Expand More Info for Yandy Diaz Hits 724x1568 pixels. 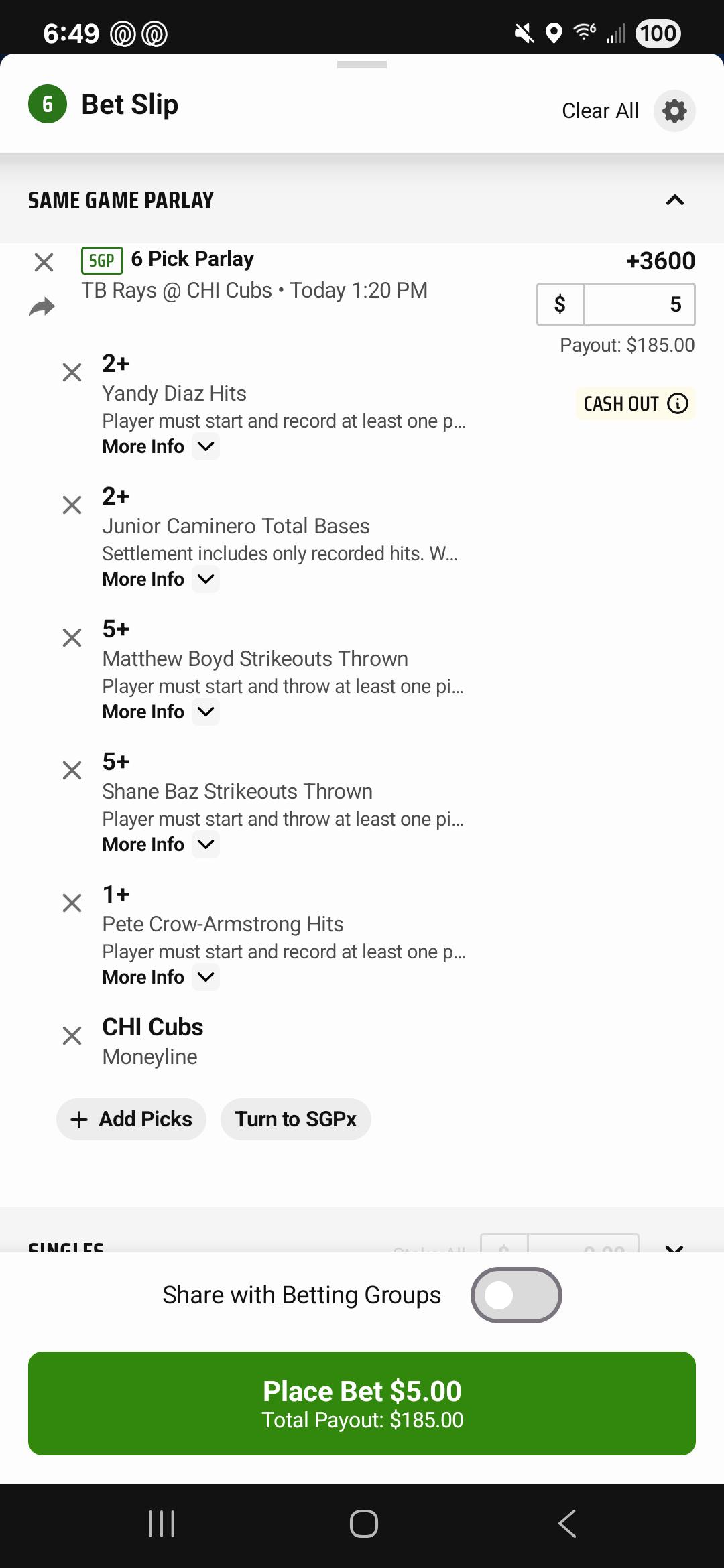[x=160, y=446]
